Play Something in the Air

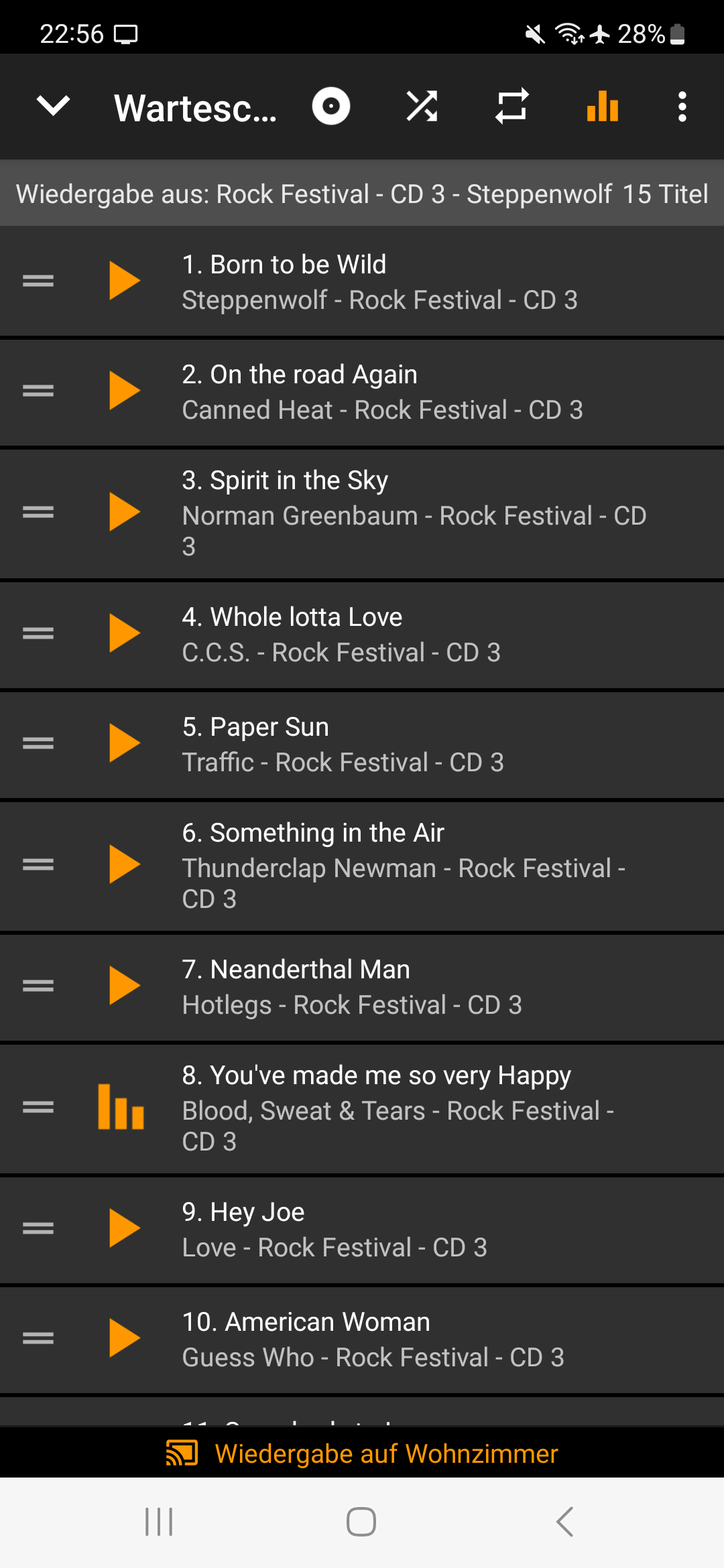125,864
